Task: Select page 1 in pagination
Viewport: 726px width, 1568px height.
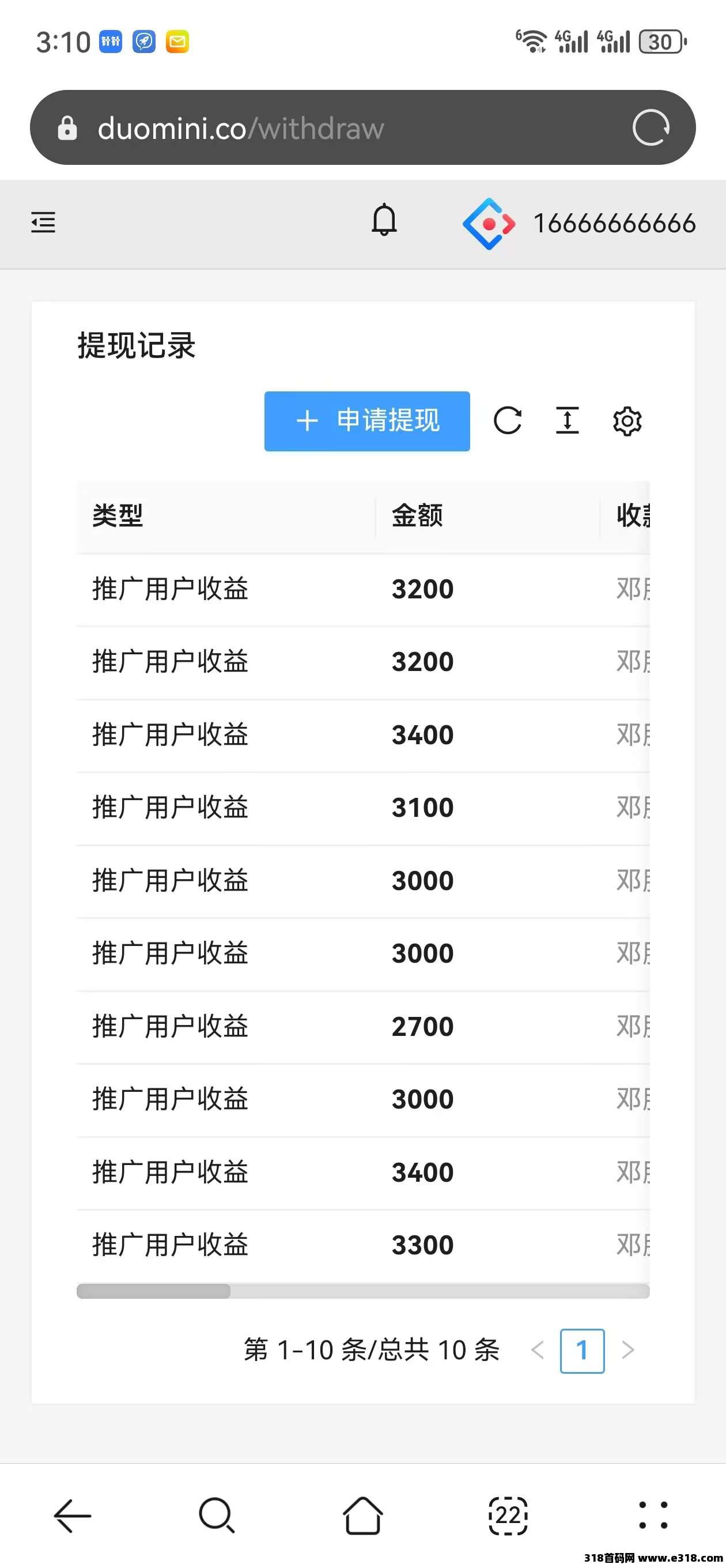Action: (583, 1350)
